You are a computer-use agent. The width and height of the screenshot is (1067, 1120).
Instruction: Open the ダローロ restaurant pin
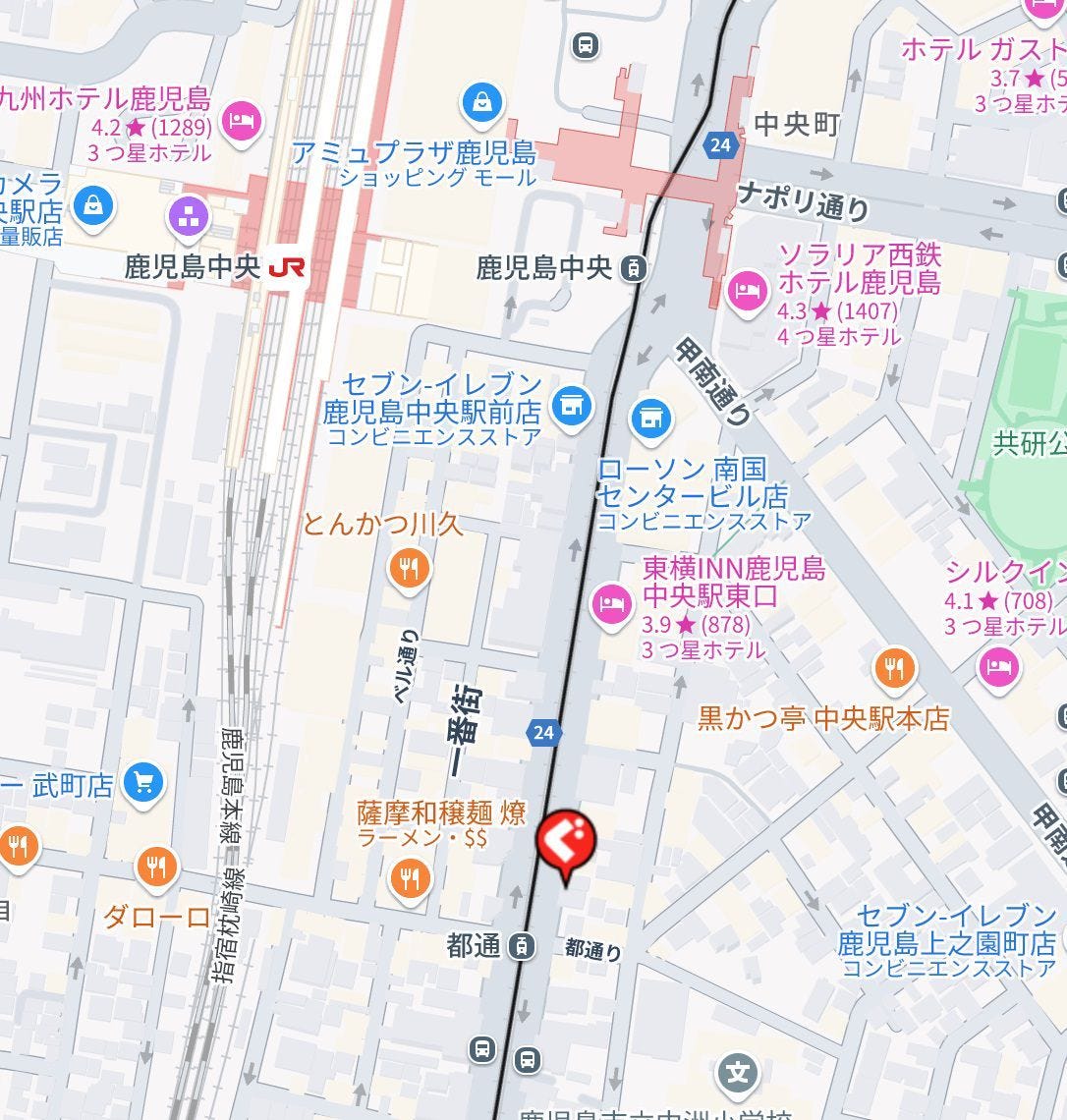[x=156, y=866]
